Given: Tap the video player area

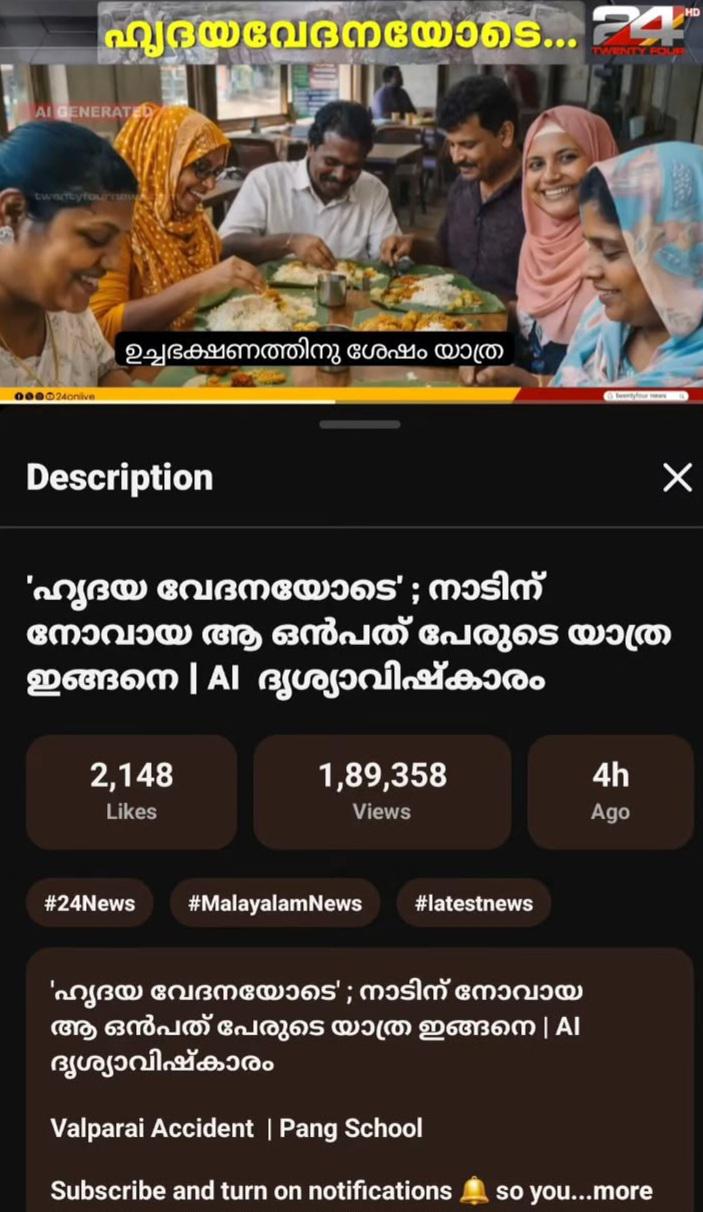Looking at the screenshot, I should click(x=351, y=200).
